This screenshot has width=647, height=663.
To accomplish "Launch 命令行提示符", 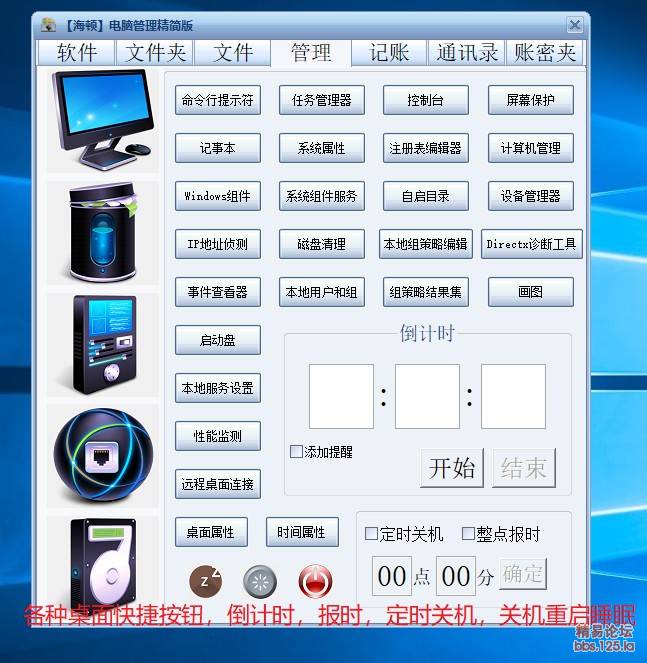I will tap(217, 100).
